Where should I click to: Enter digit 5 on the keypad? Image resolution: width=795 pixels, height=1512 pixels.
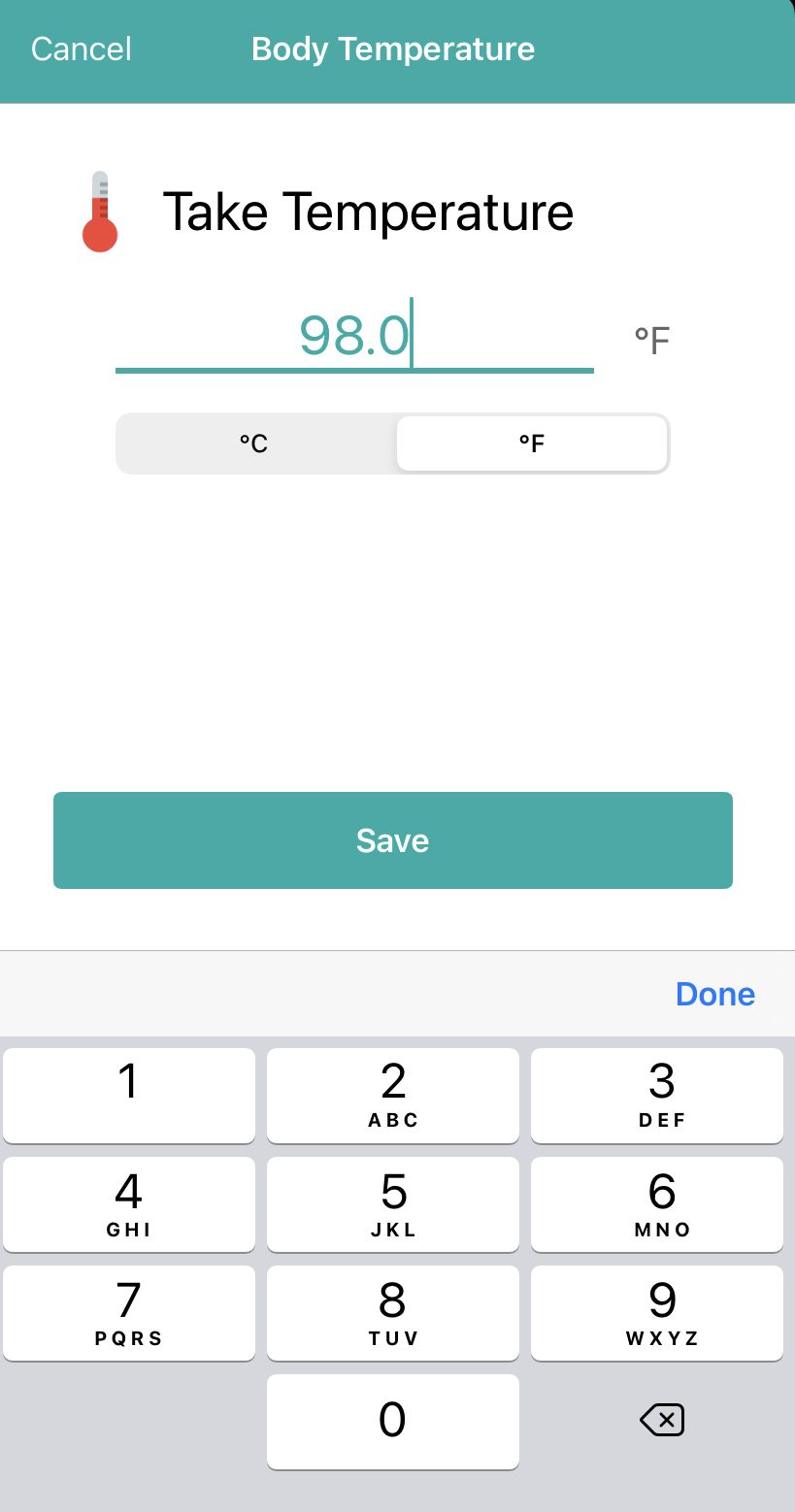coord(393,1204)
